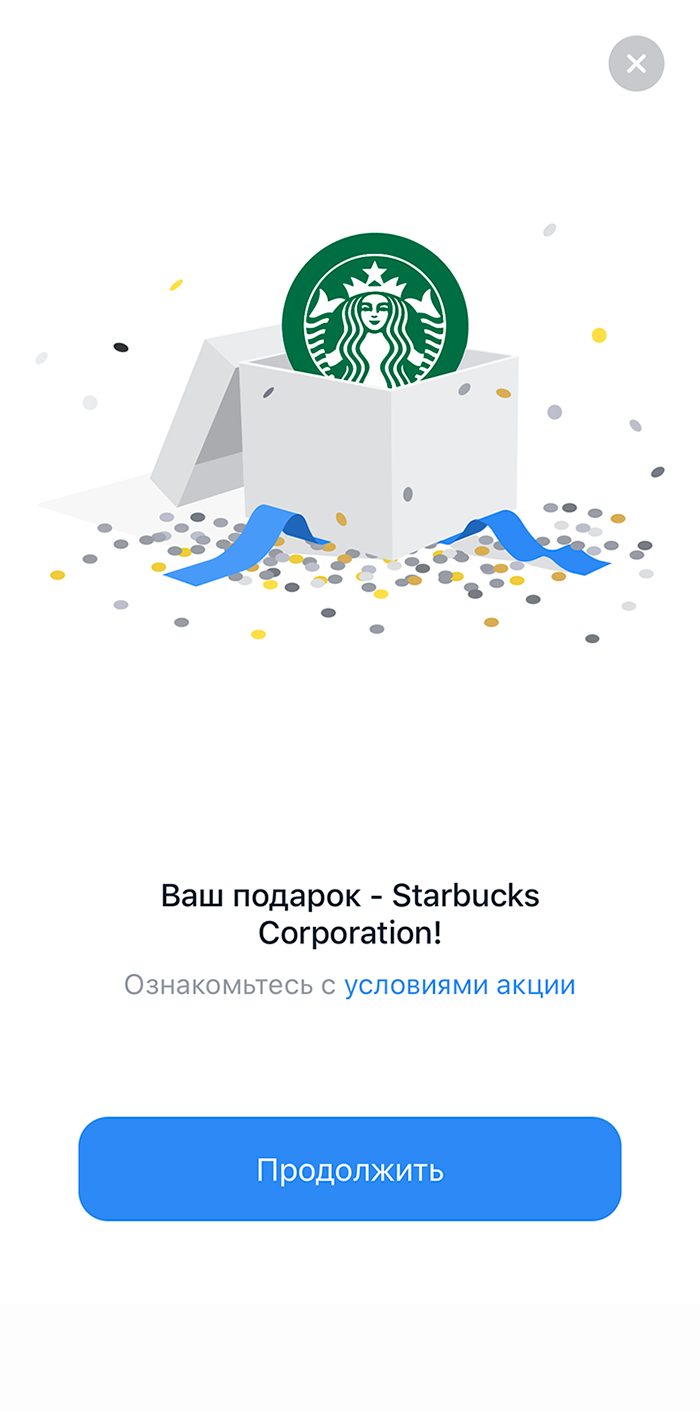The height and width of the screenshot is (1412, 700).
Task: Open the 'условиями акции' link
Action: tap(459, 985)
